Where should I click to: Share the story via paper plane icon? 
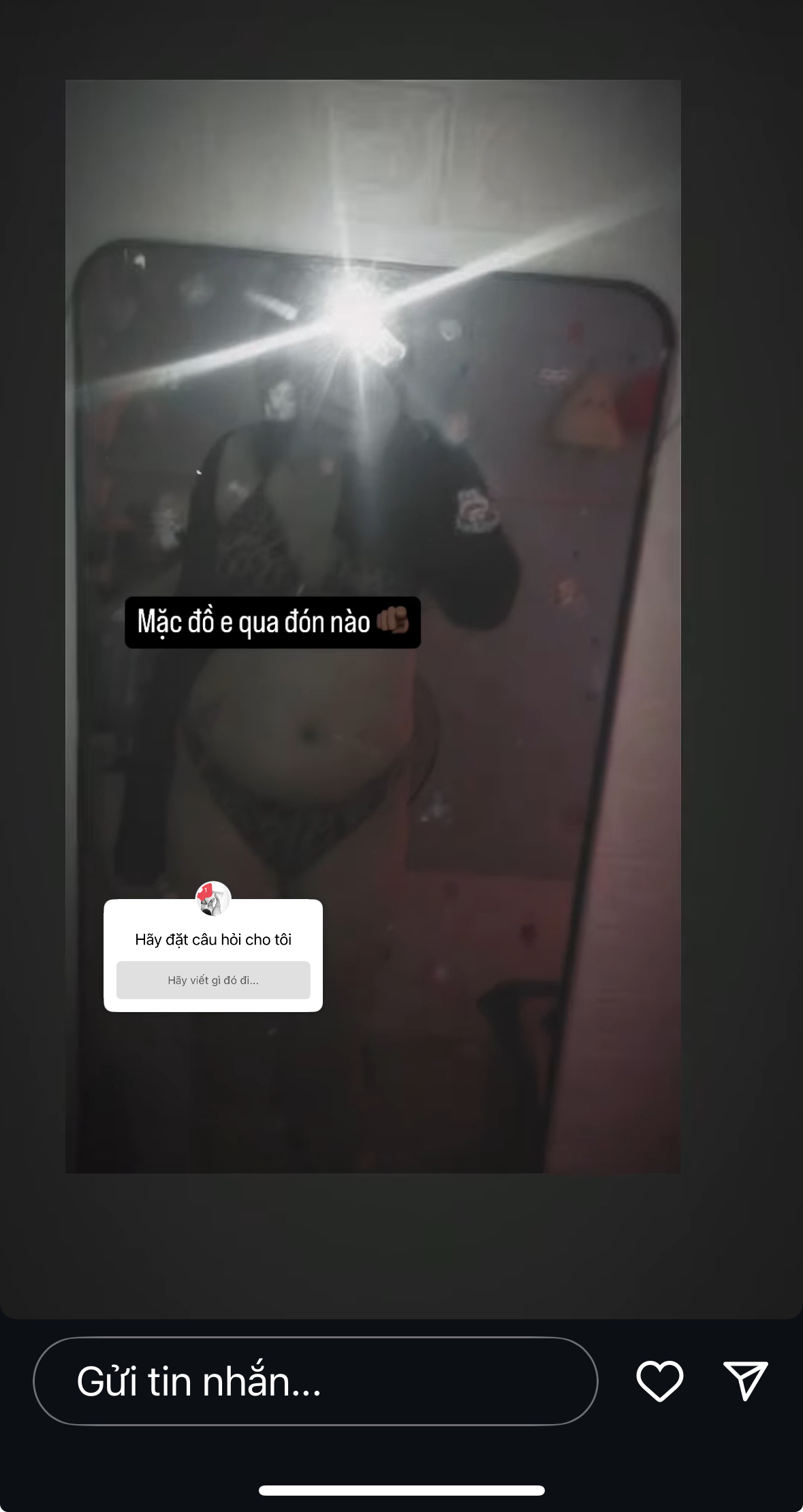click(745, 1381)
